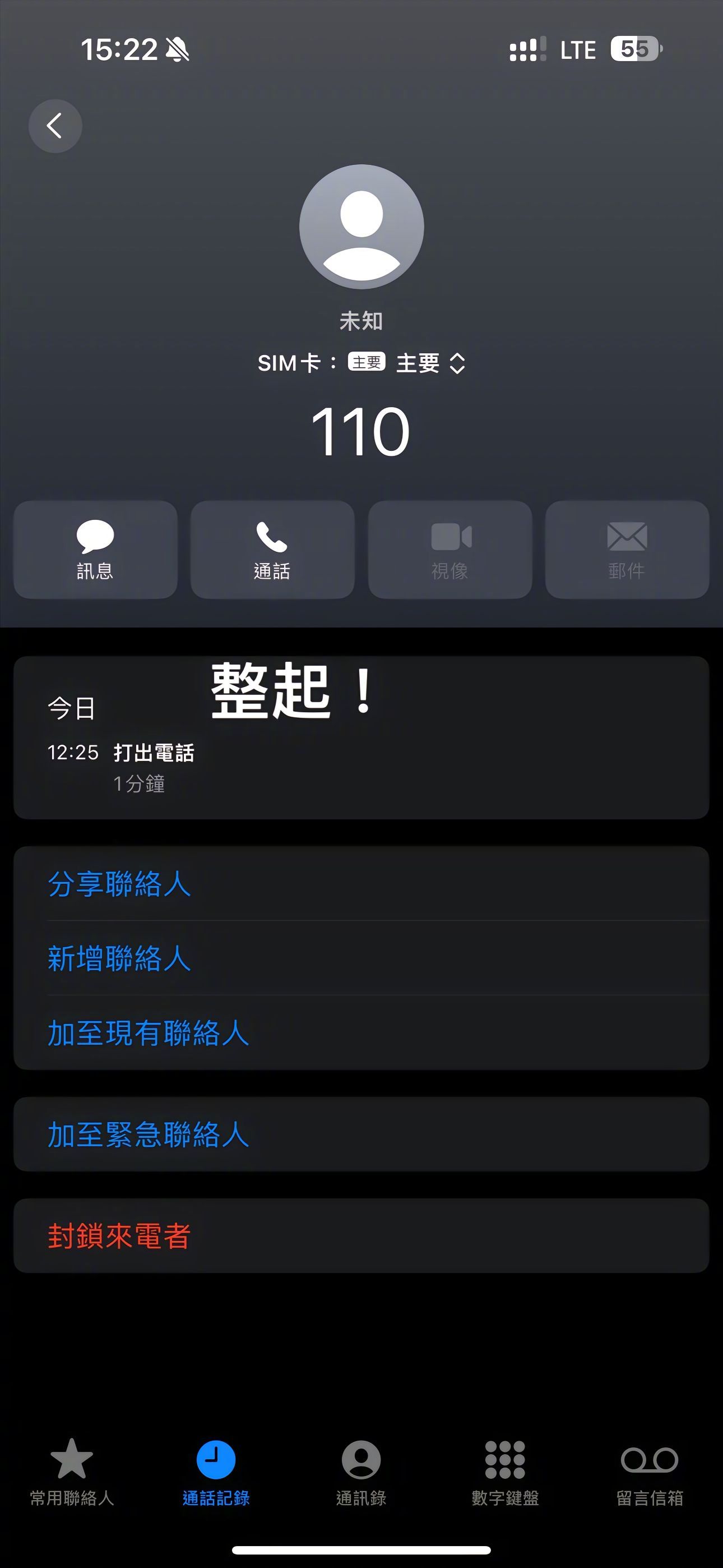Open the 通話記錄 tab
The width and height of the screenshot is (723, 1568).
point(216,1470)
